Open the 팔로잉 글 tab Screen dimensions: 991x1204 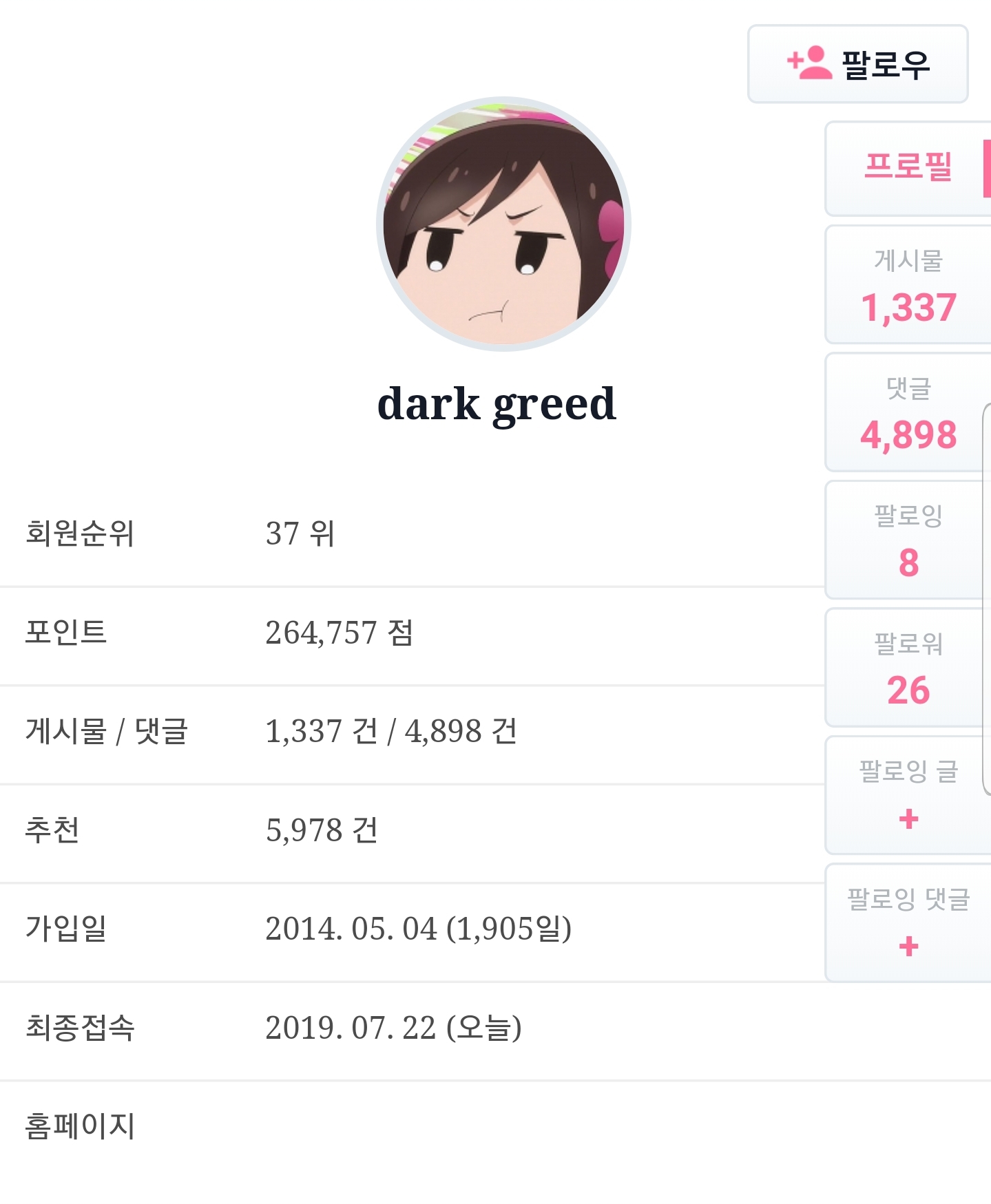[908, 795]
